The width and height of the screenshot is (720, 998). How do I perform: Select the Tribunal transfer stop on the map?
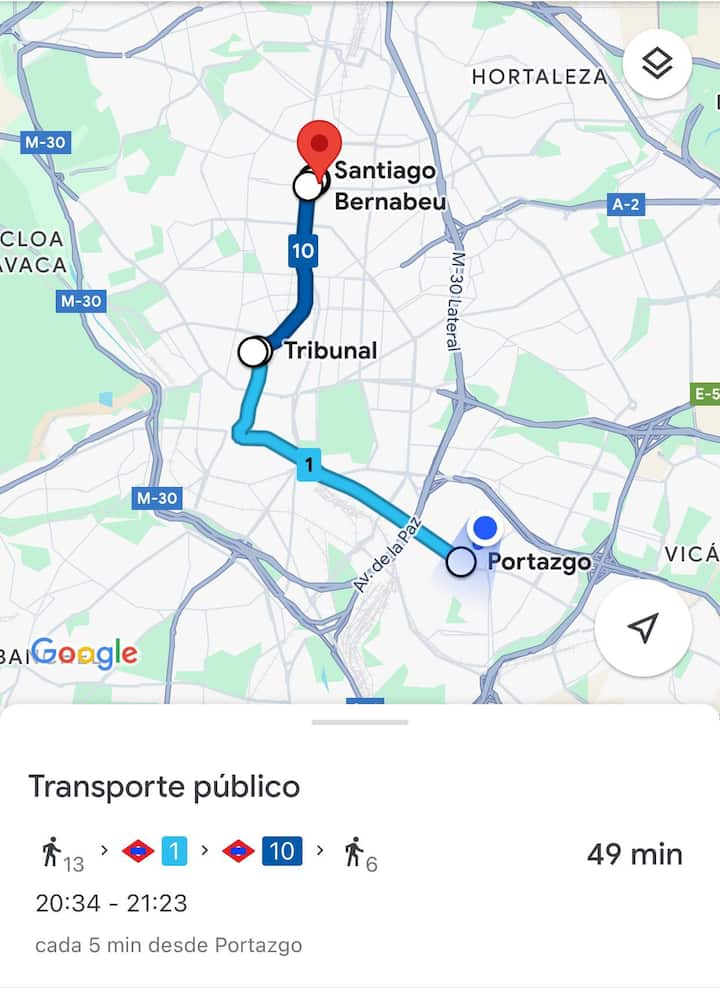coord(254,352)
